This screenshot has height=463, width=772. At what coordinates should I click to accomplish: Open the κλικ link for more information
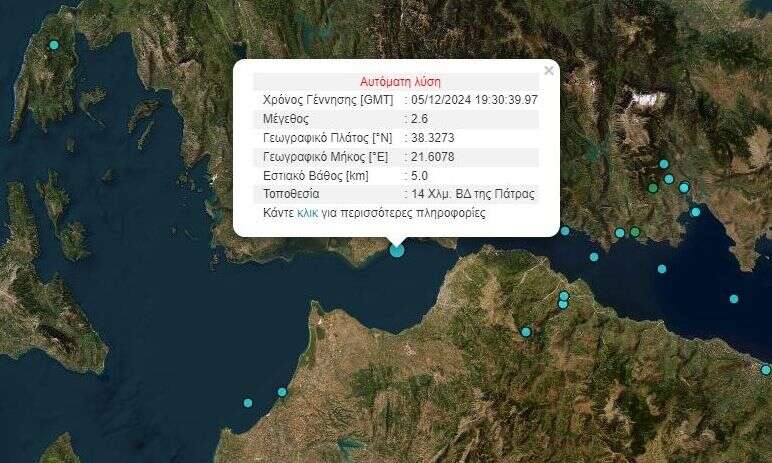[307, 213]
